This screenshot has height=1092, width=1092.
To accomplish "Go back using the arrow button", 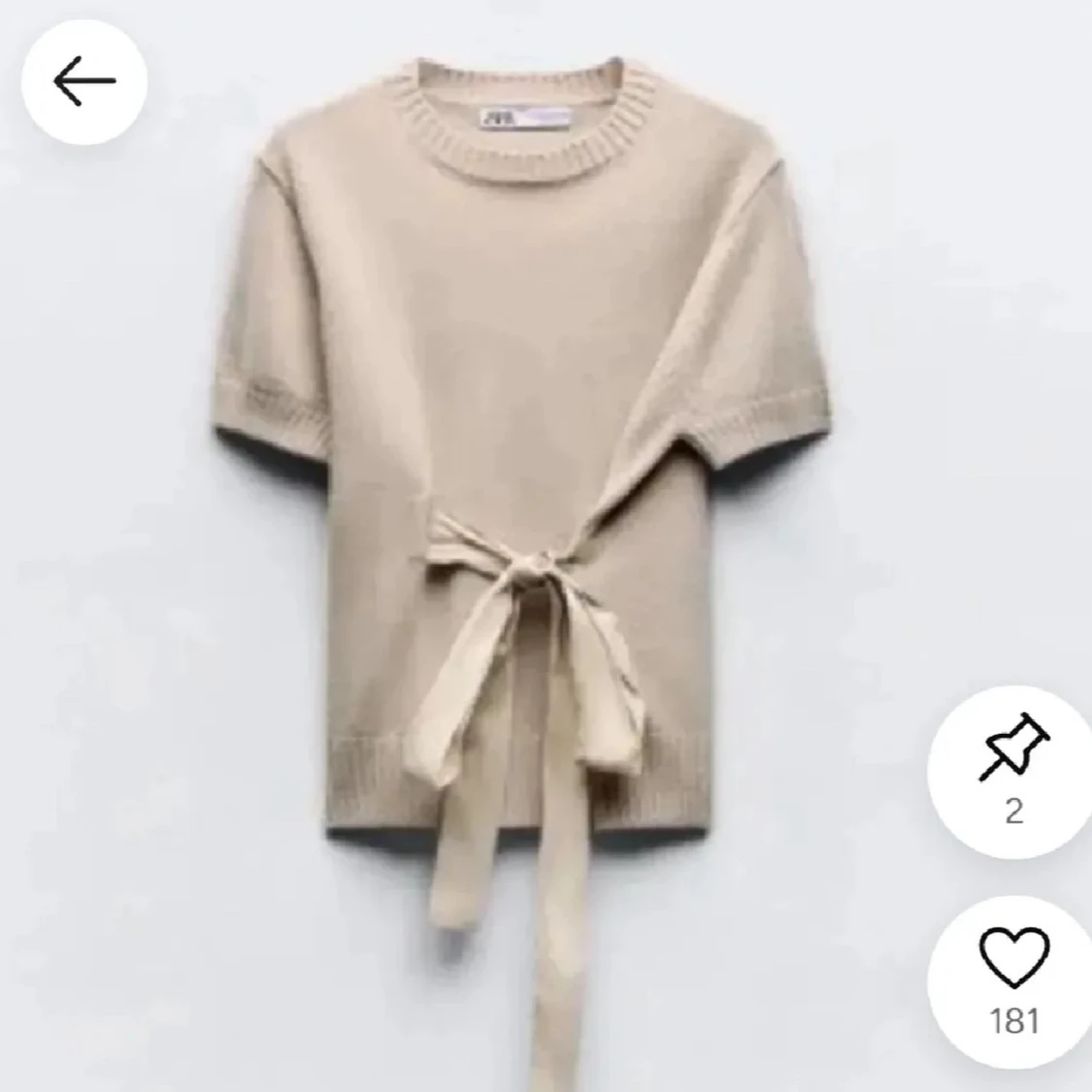I will point(83,82).
